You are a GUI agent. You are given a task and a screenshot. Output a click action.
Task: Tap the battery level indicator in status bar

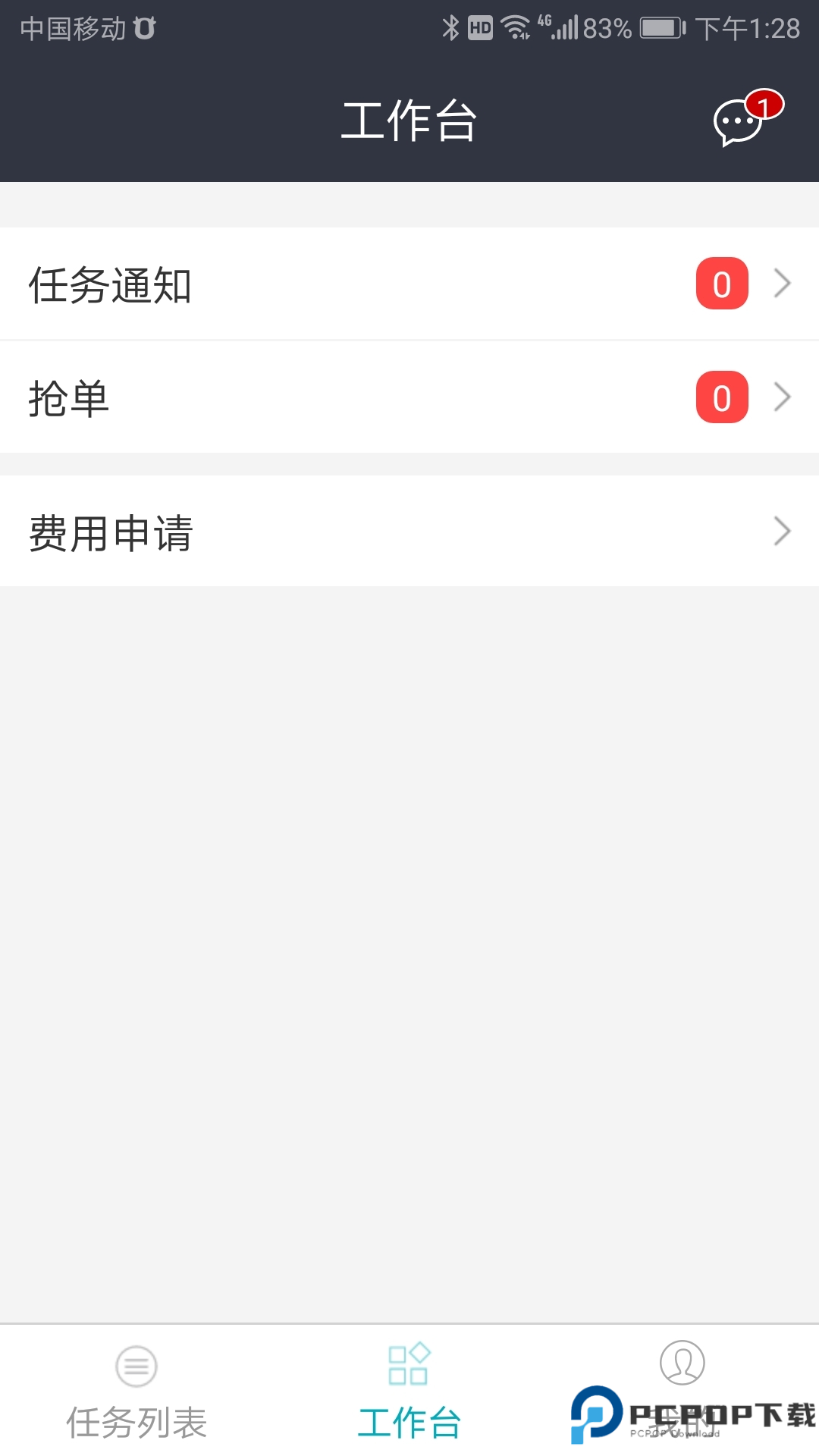coord(661,27)
